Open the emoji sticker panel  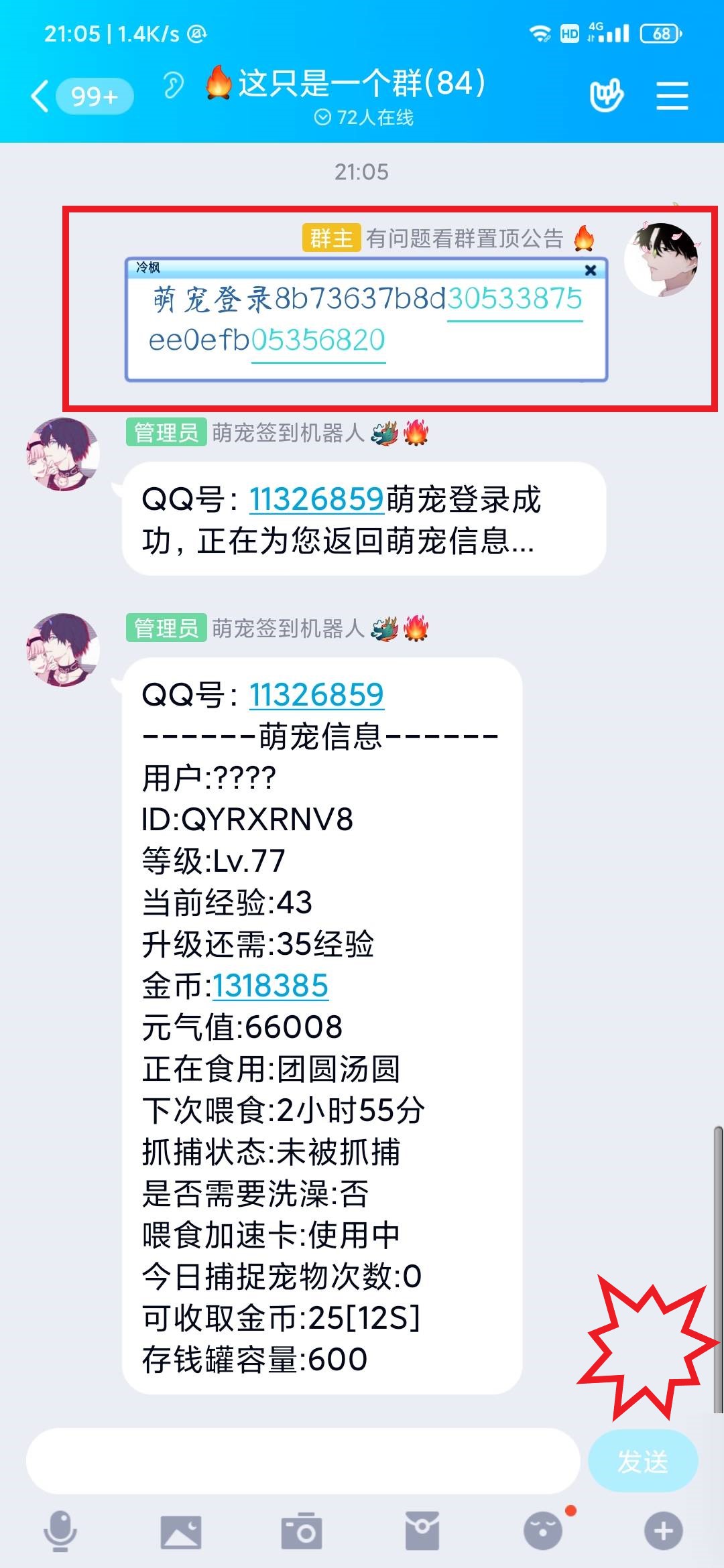click(x=543, y=1532)
